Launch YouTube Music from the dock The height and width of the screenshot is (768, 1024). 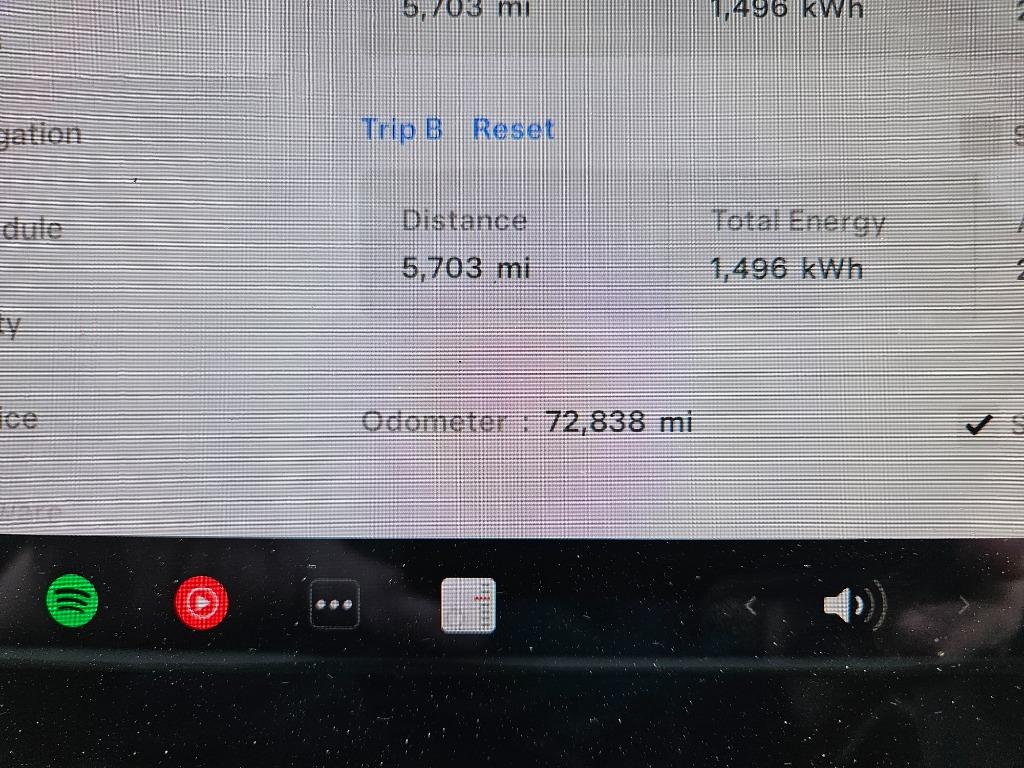pyautogui.click(x=201, y=603)
